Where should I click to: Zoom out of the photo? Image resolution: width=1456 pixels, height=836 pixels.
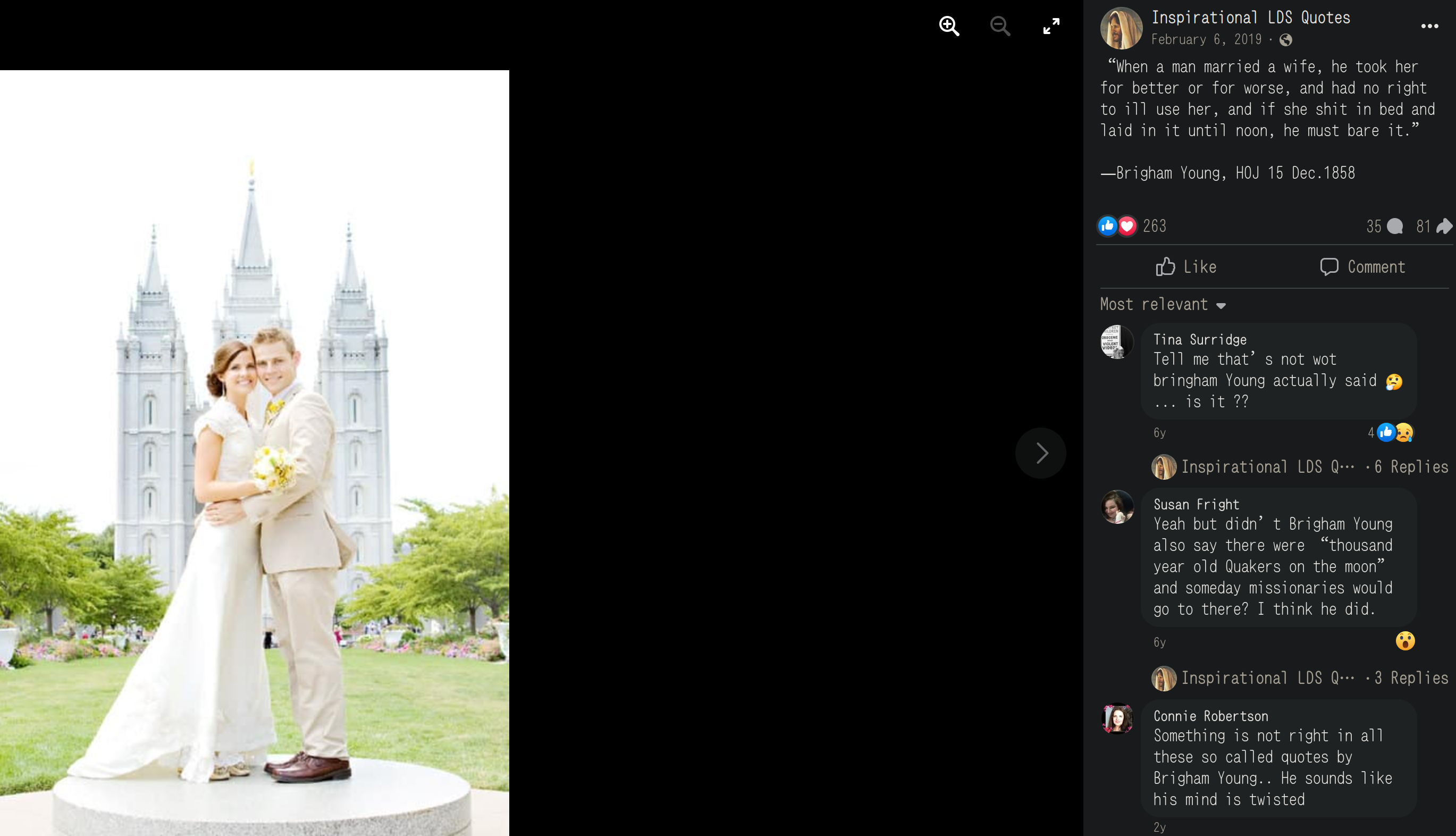pos(1000,26)
